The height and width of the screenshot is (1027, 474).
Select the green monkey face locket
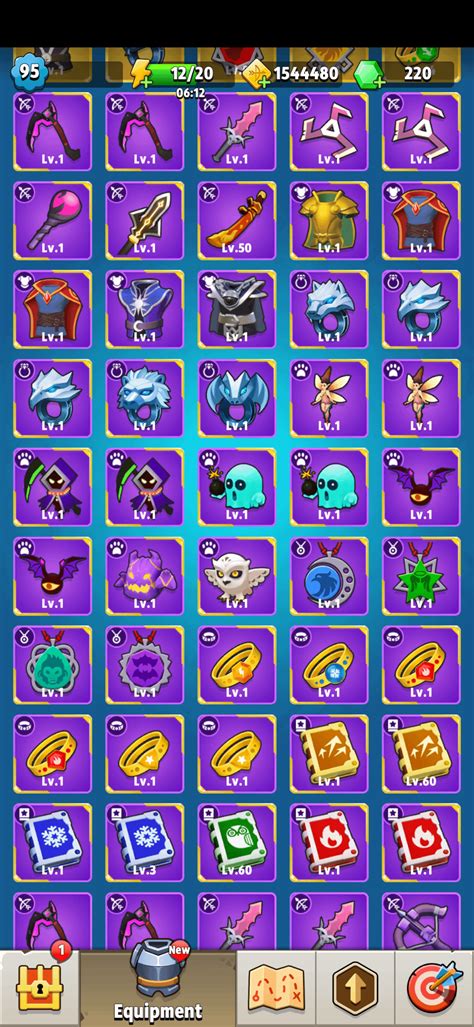tap(52, 665)
